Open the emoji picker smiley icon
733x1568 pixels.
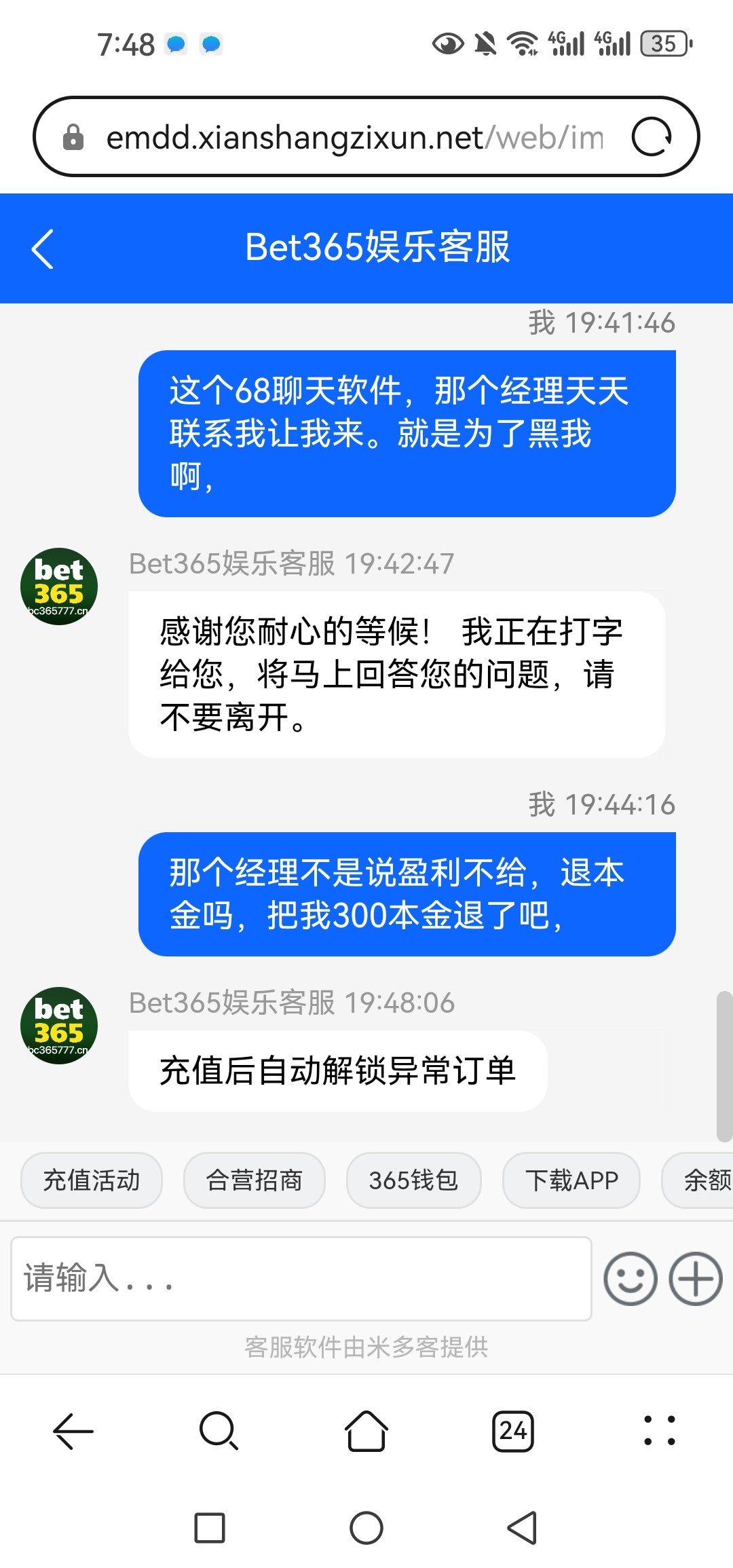(x=631, y=1279)
